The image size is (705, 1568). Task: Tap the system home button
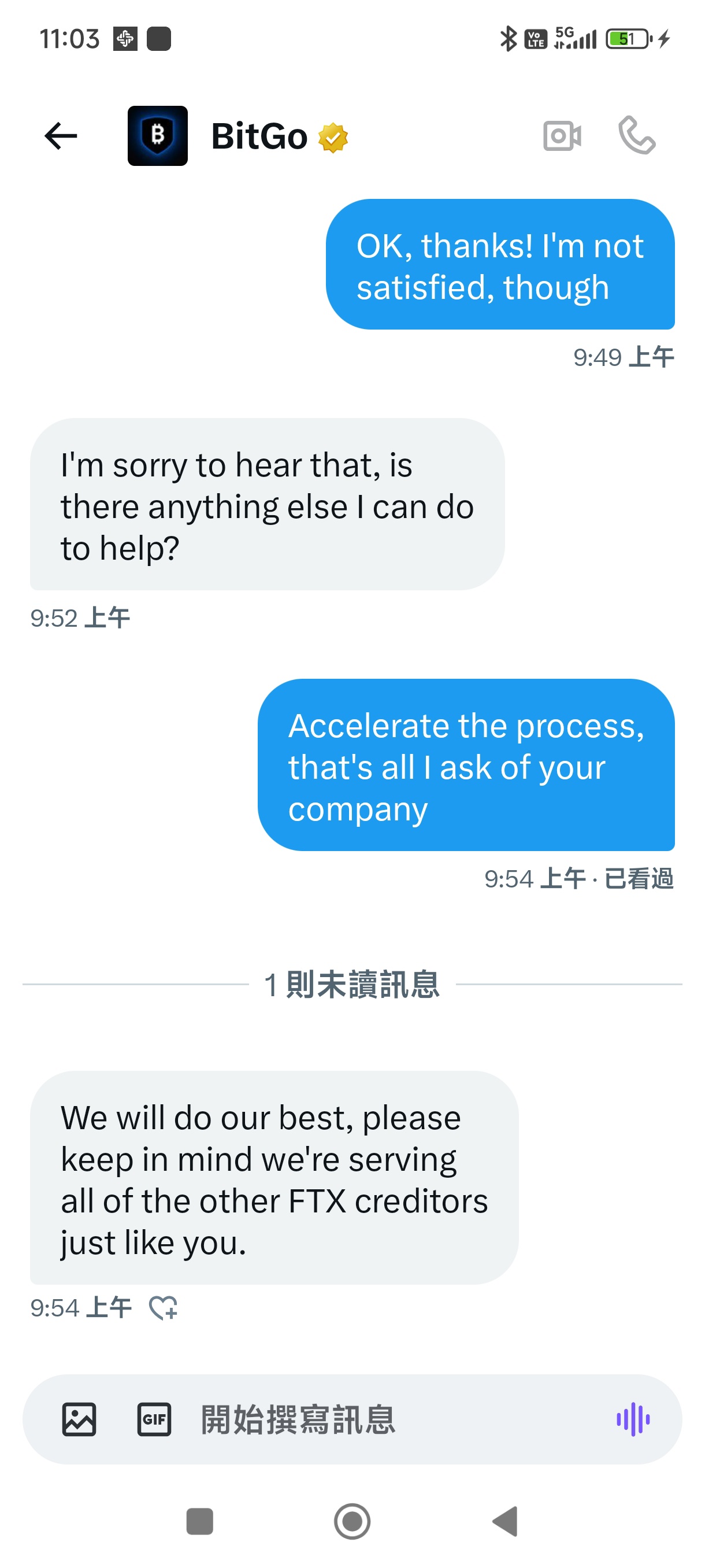(x=352, y=1521)
